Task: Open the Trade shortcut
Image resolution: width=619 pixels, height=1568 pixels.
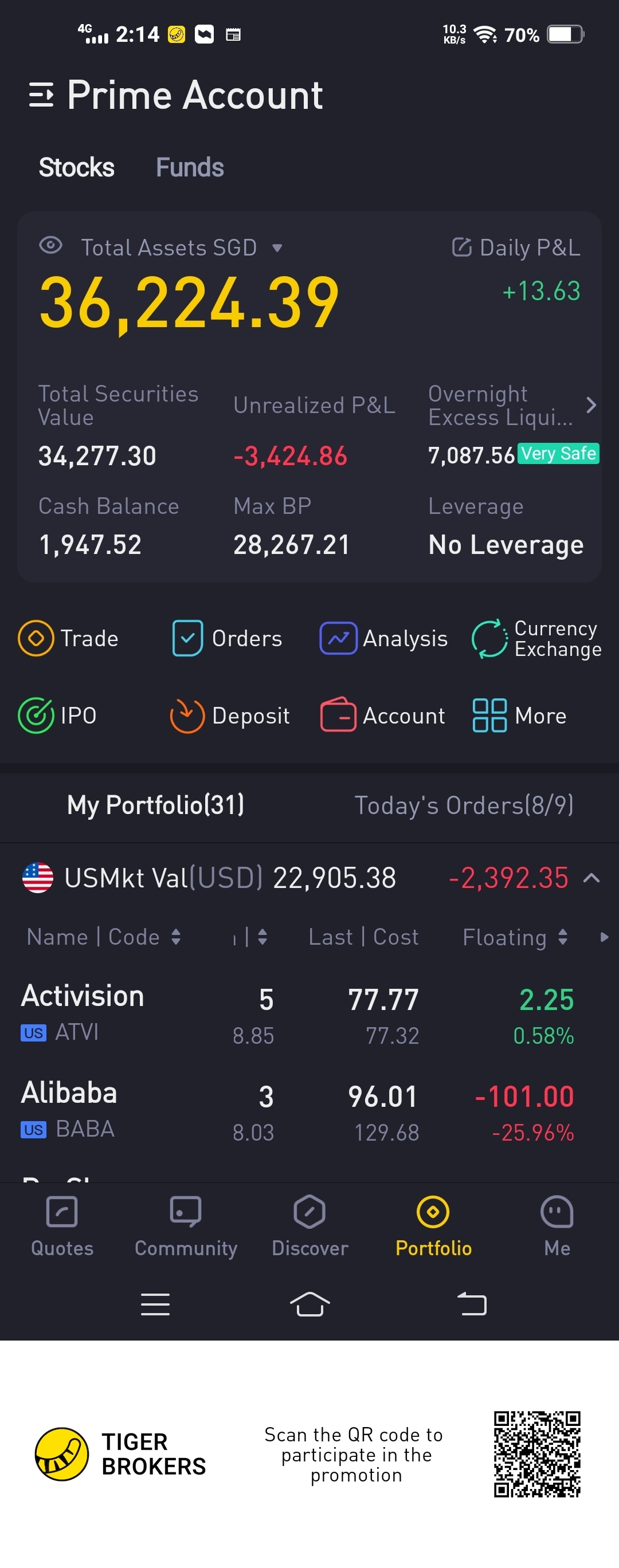Action: (68, 638)
